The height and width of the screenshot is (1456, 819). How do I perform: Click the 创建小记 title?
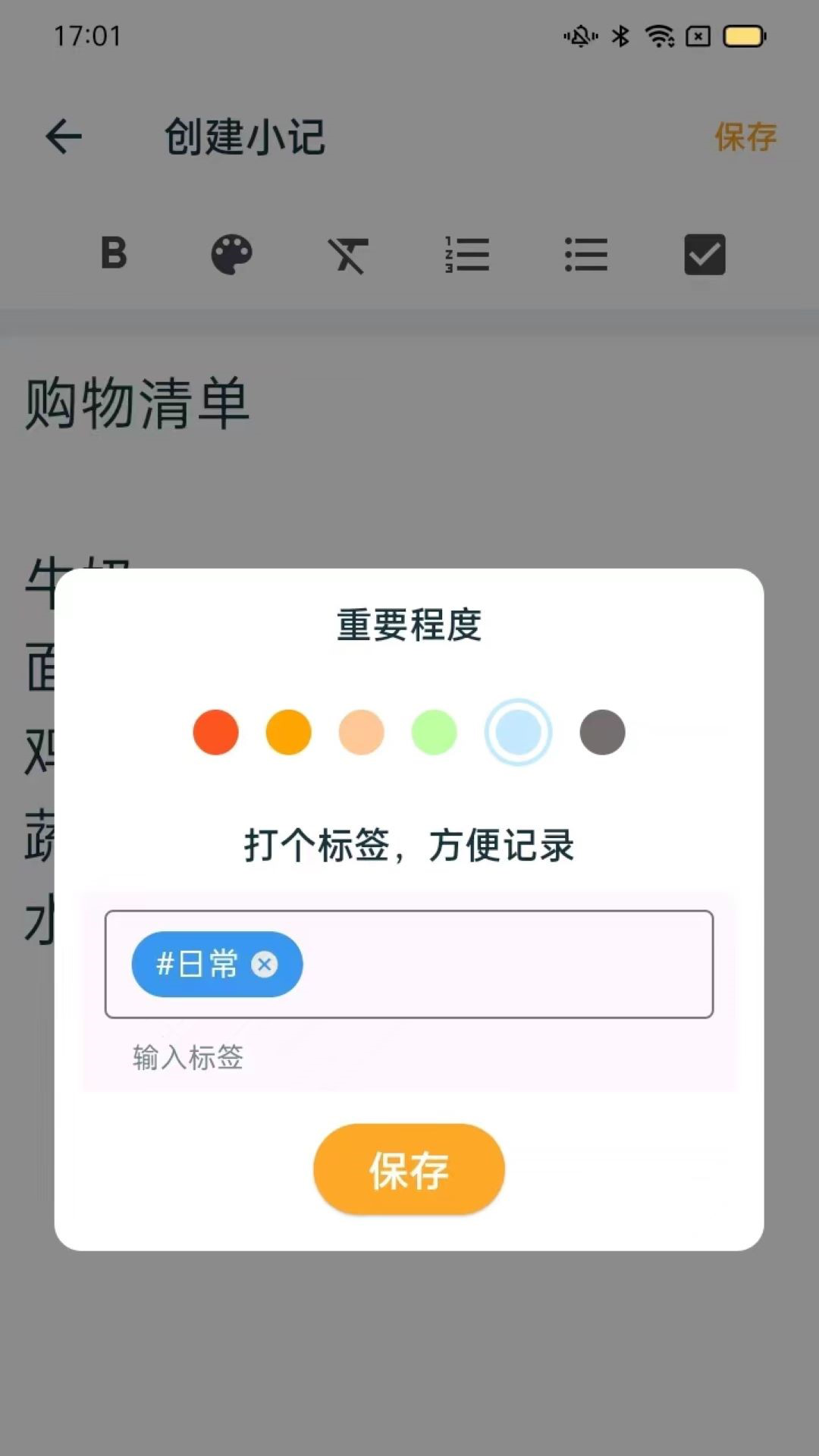[x=245, y=137]
